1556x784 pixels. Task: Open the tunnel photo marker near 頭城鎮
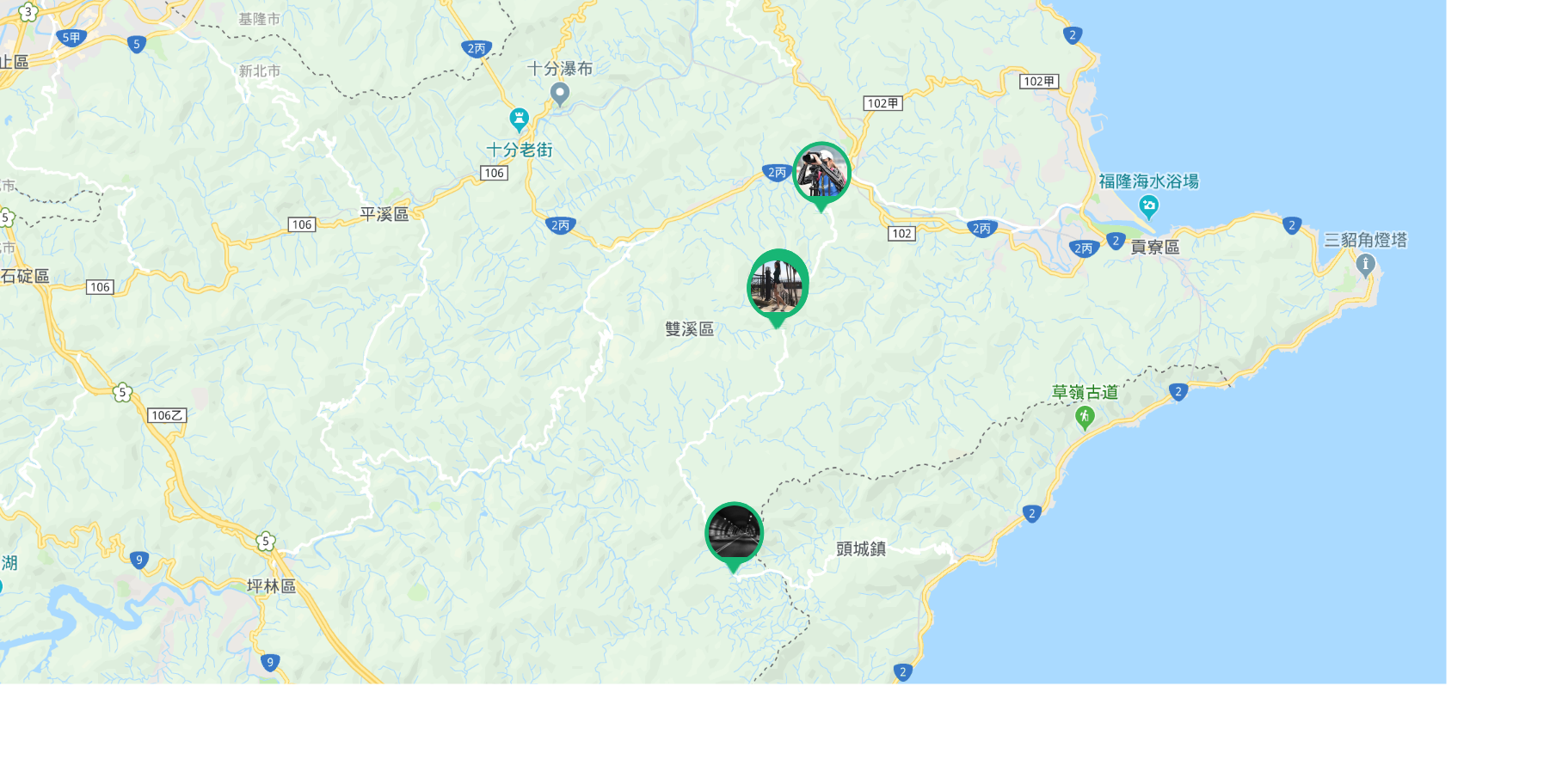(734, 533)
